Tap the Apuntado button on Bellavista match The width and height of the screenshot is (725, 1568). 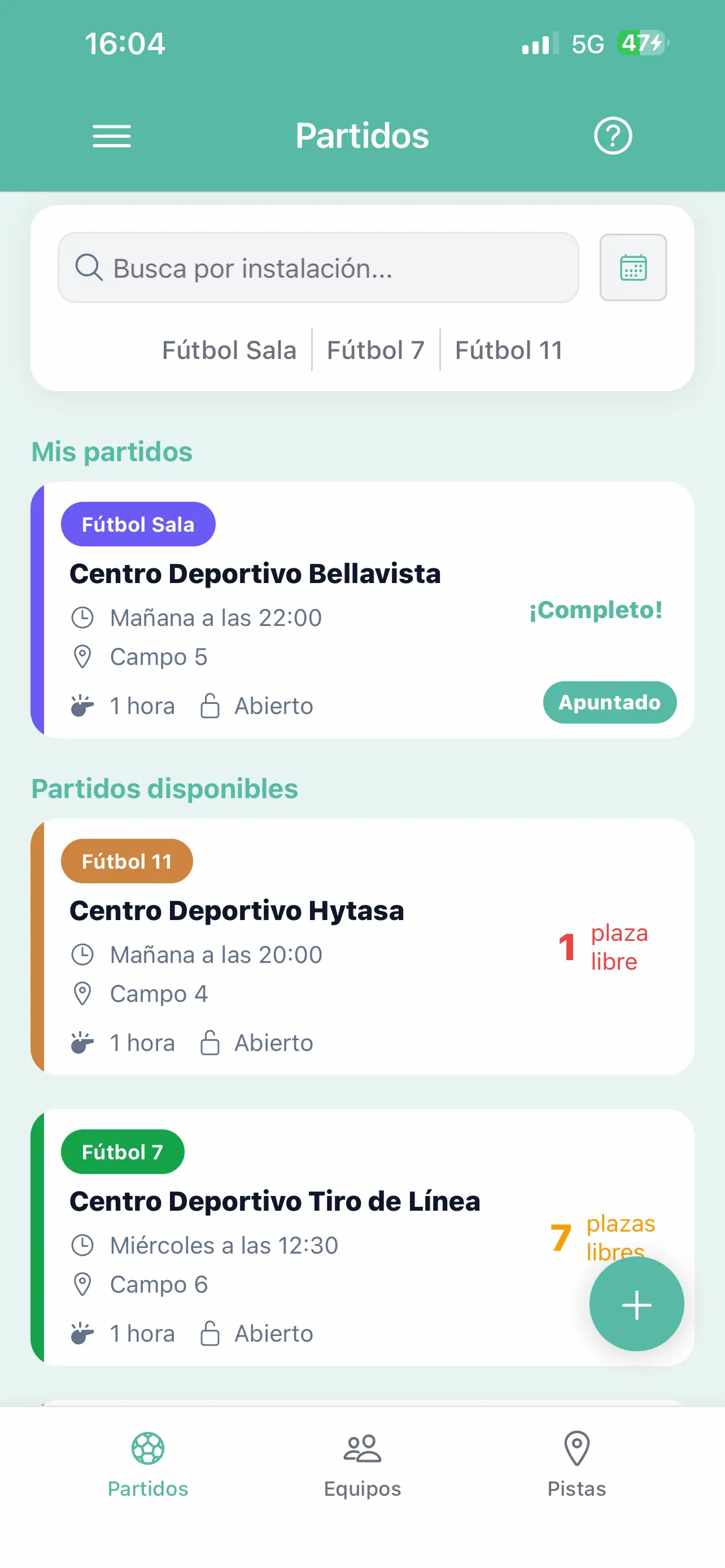tap(609, 702)
